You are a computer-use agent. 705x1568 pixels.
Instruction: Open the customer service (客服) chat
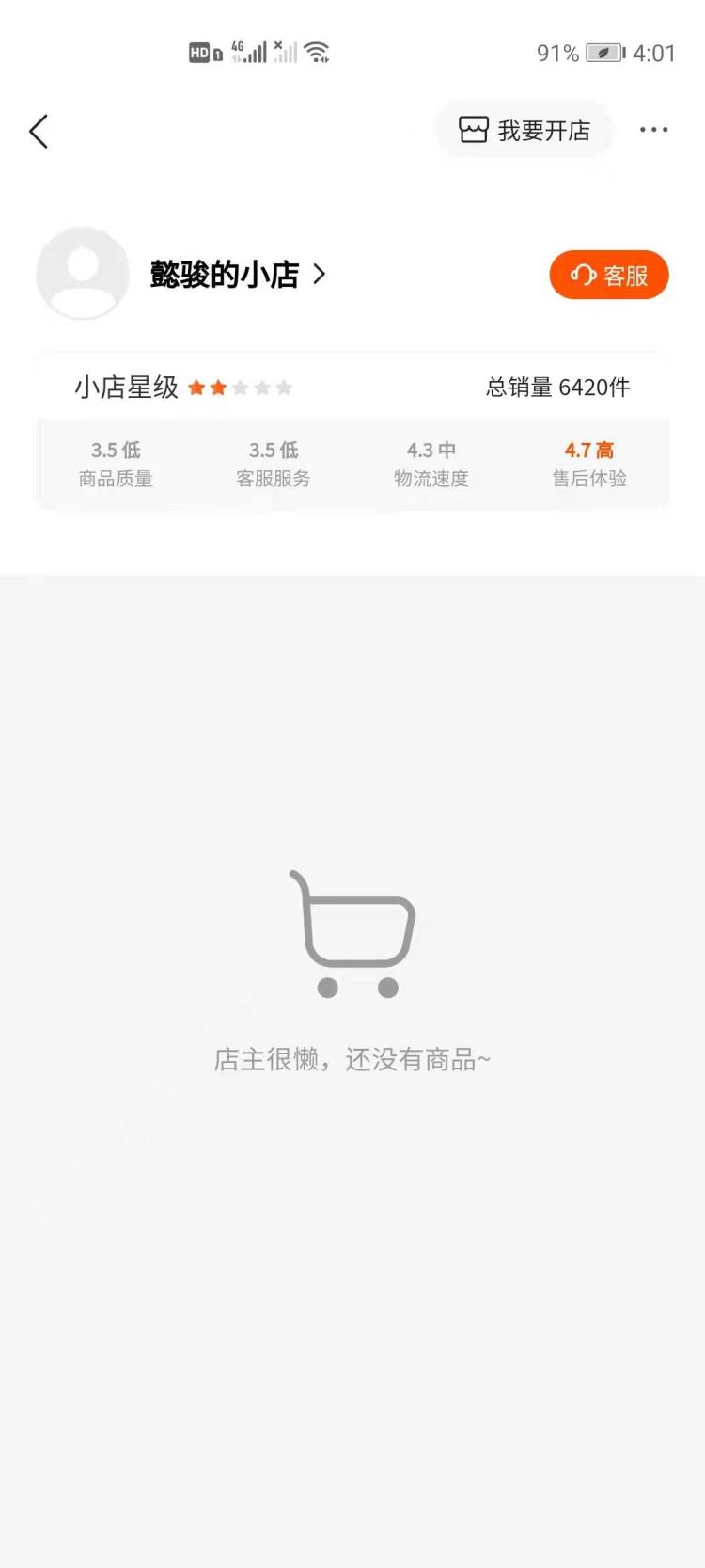coord(609,275)
